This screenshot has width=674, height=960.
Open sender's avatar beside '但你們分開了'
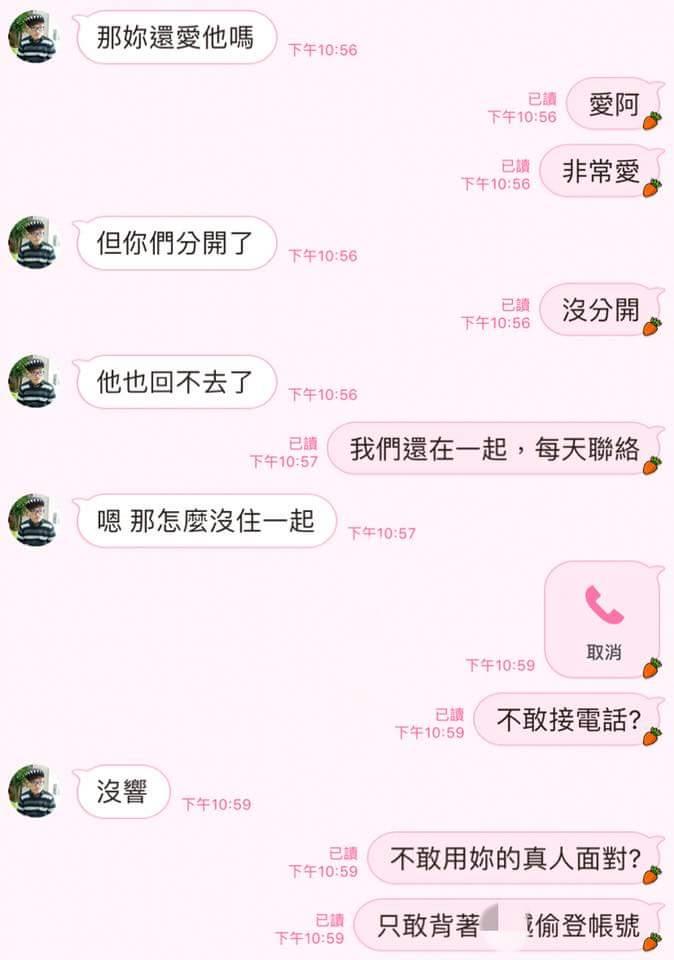(x=34, y=243)
